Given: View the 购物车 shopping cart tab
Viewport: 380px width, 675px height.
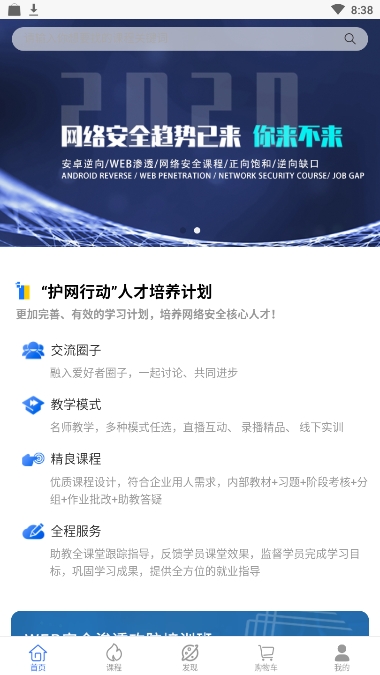Looking at the screenshot, I should [266, 657].
